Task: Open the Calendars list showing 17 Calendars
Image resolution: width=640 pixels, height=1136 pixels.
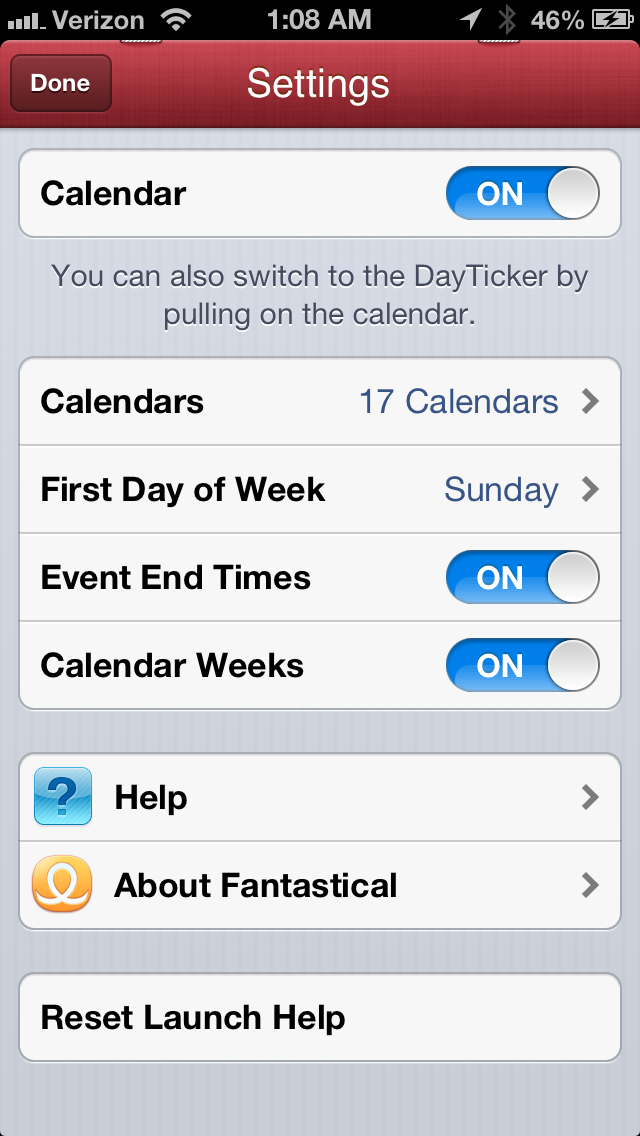Action: click(320, 401)
